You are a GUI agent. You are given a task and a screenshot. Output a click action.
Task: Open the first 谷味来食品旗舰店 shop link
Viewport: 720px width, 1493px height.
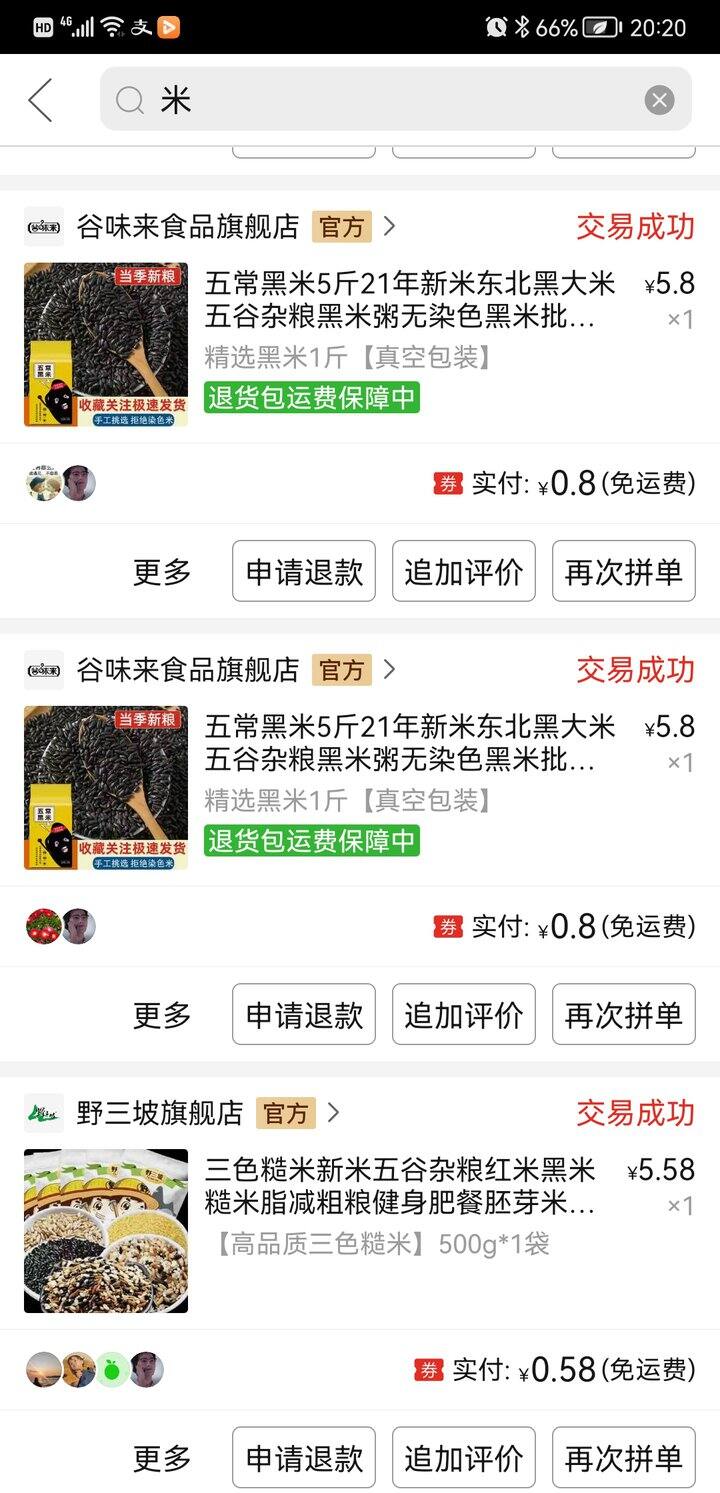(210, 226)
